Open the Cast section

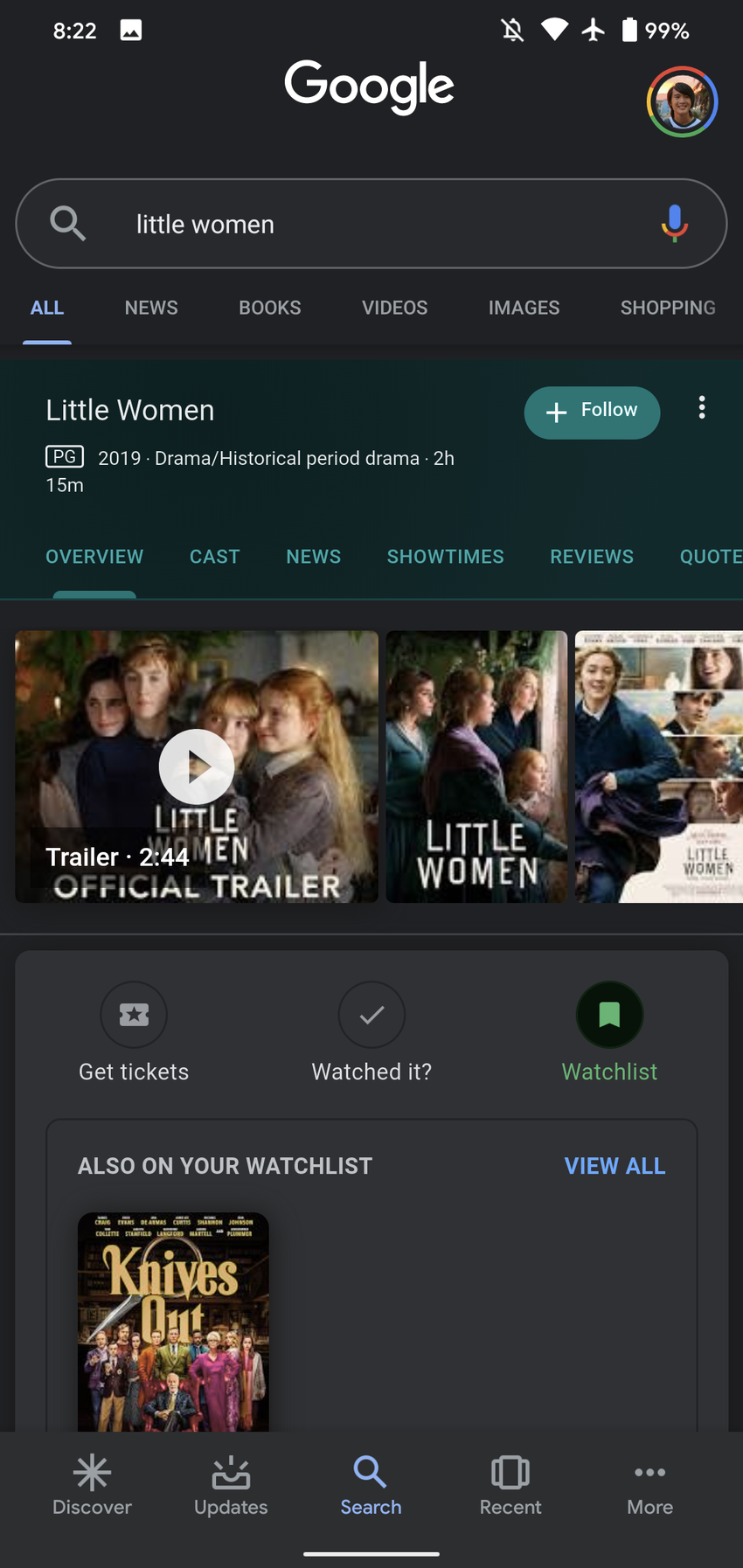pyautogui.click(x=214, y=557)
